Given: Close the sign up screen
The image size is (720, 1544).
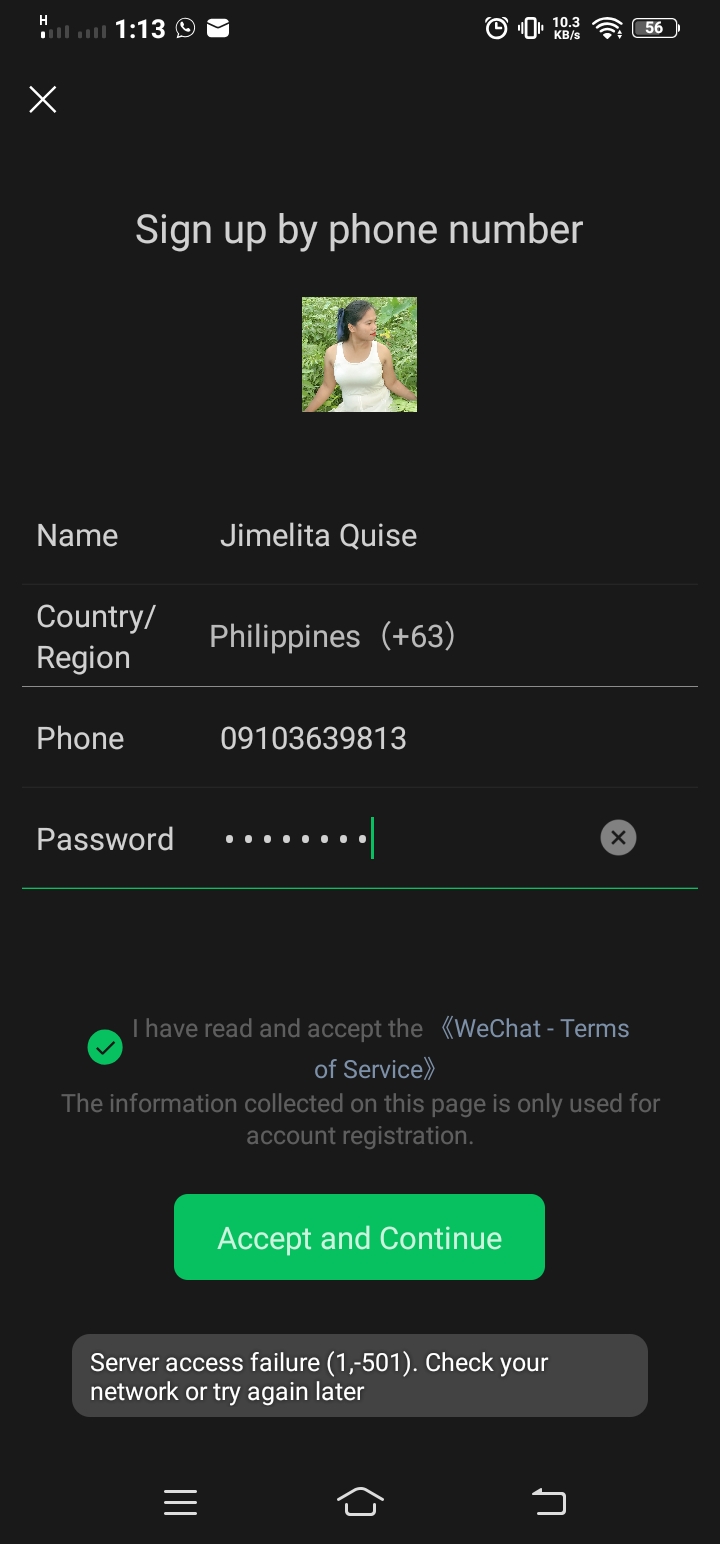Looking at the screenshot, I should point(43,99).
